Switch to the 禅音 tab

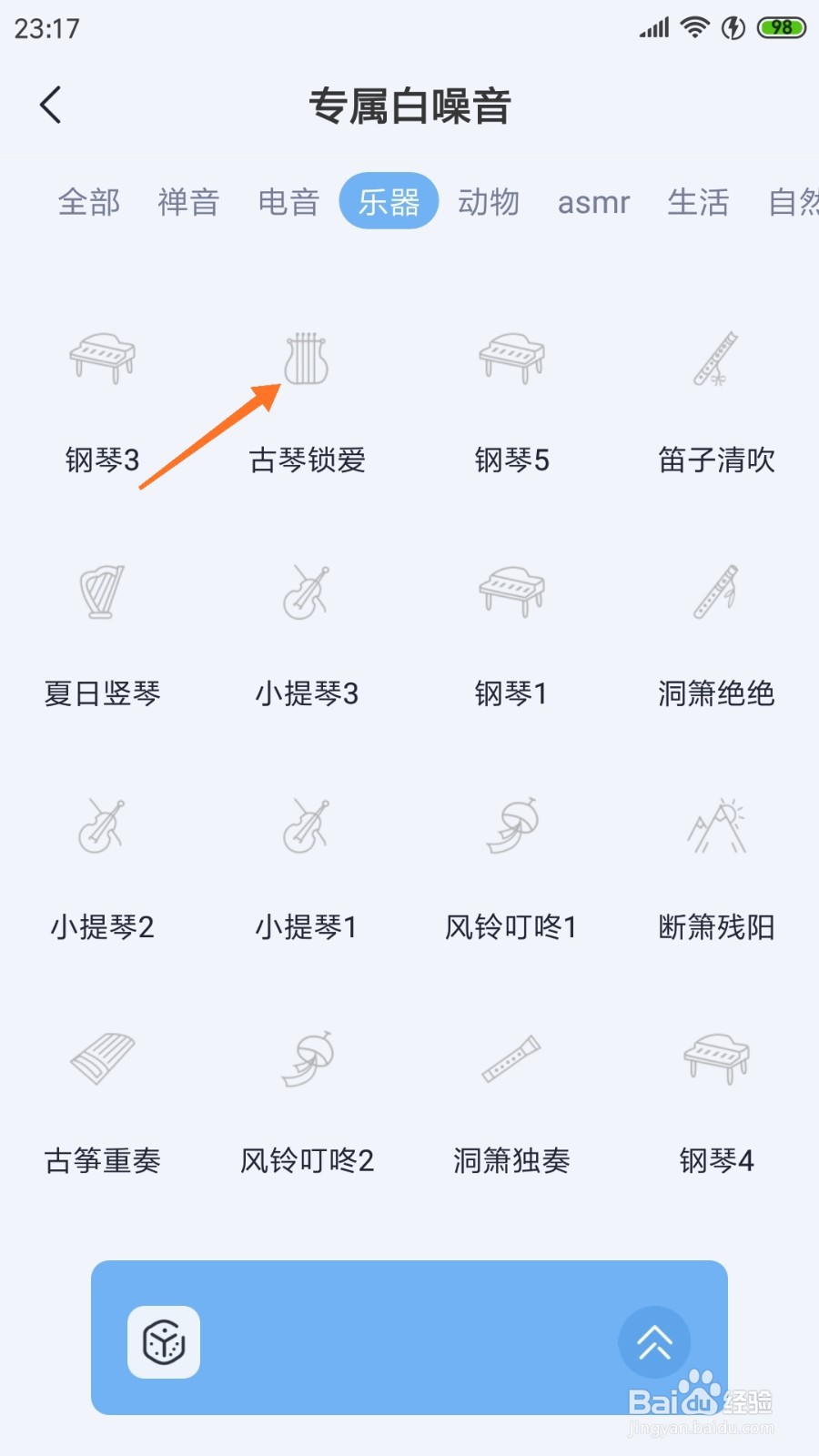click(188, 201)
